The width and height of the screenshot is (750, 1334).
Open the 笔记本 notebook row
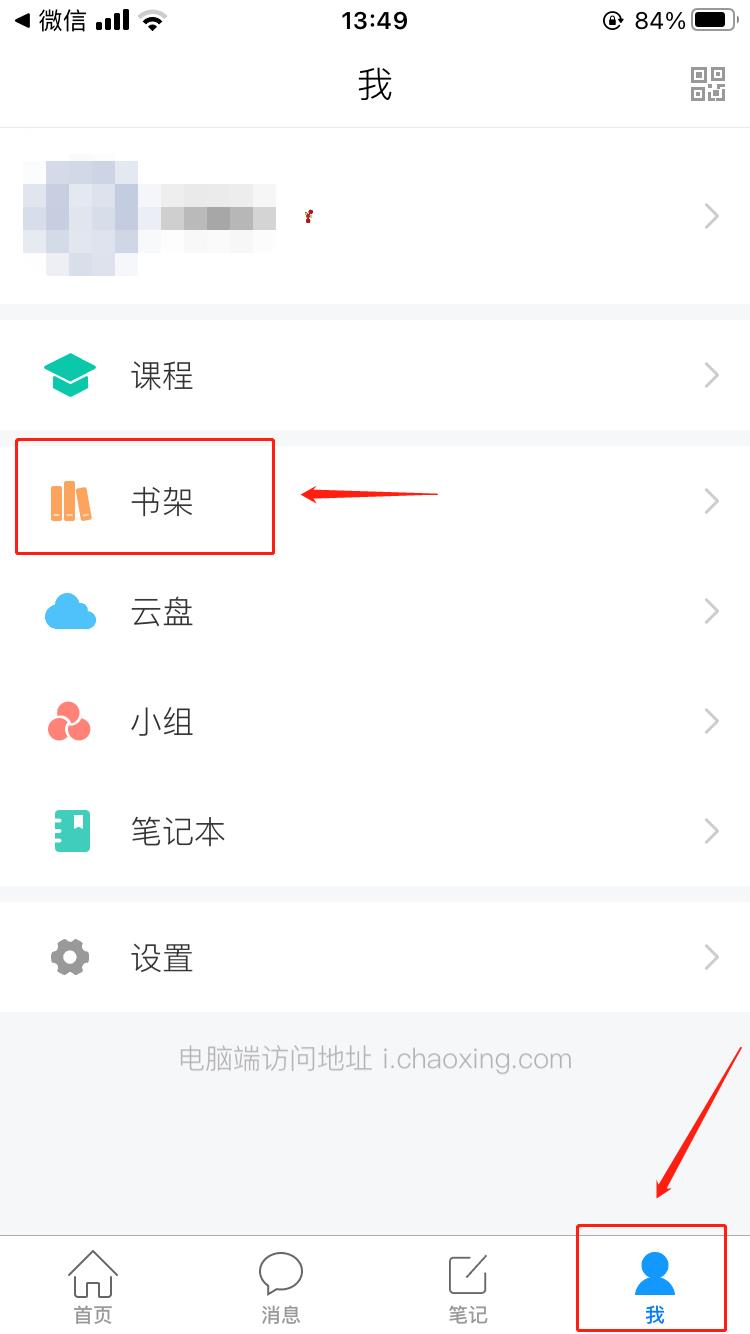pos(375,831)
